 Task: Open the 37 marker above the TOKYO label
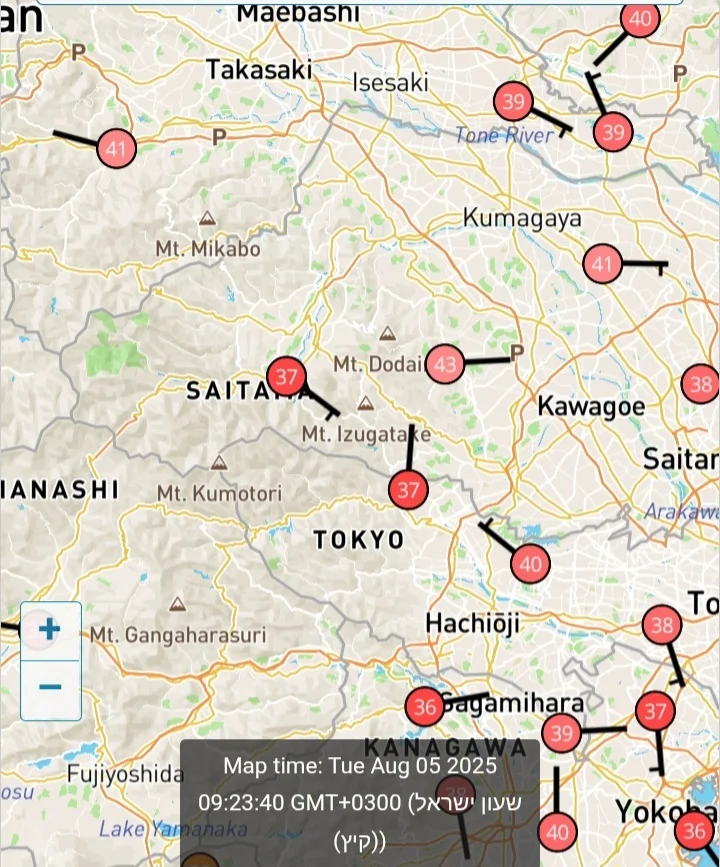coord(408,490)
